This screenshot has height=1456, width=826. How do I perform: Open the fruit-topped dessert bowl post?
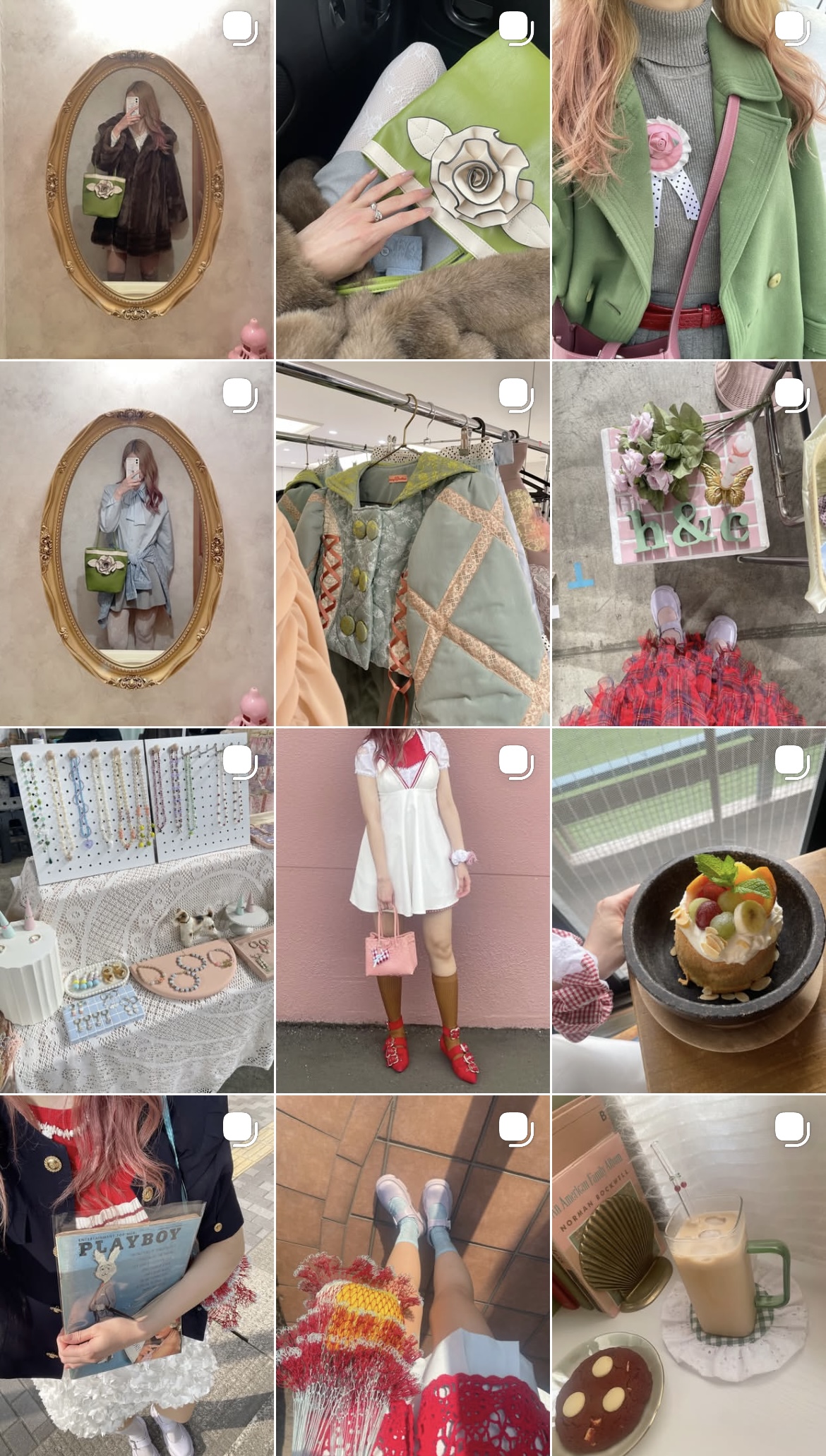688,910
